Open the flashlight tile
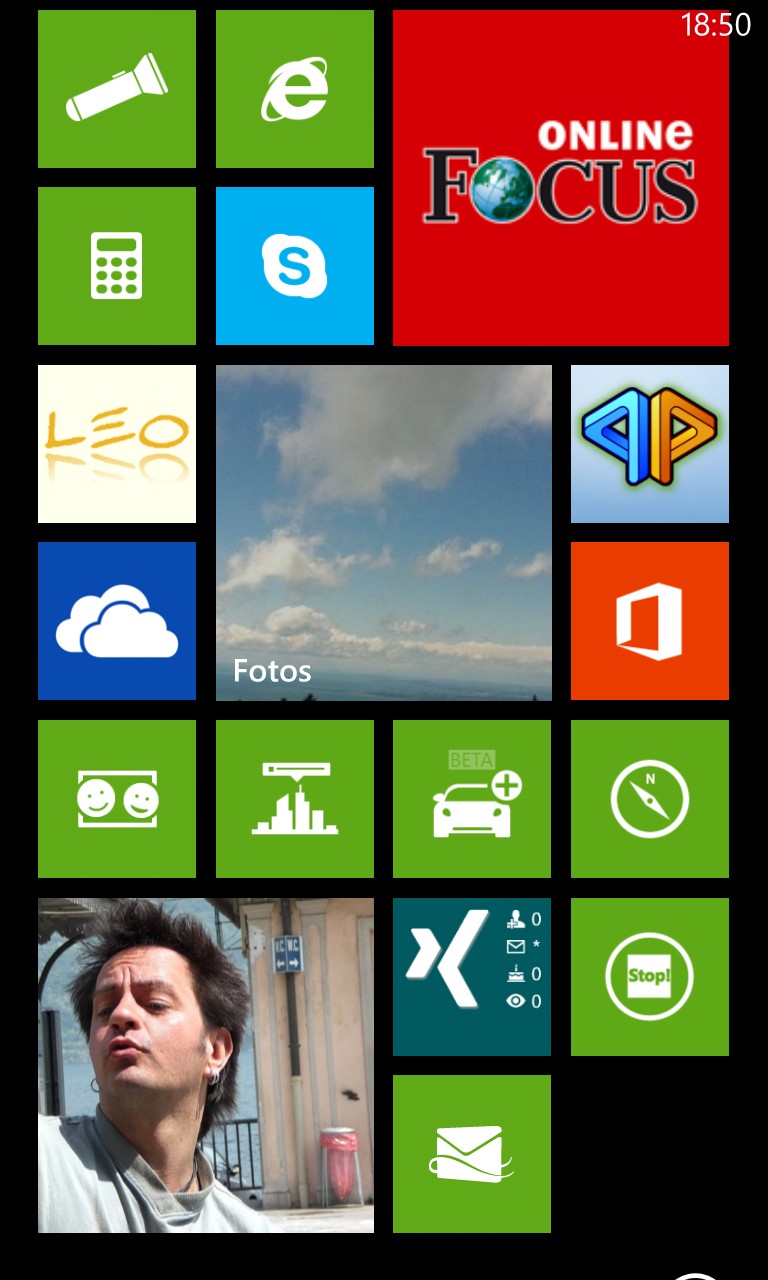The width and height of the screenshot is (768, 1280). click(x=117, y=89)
